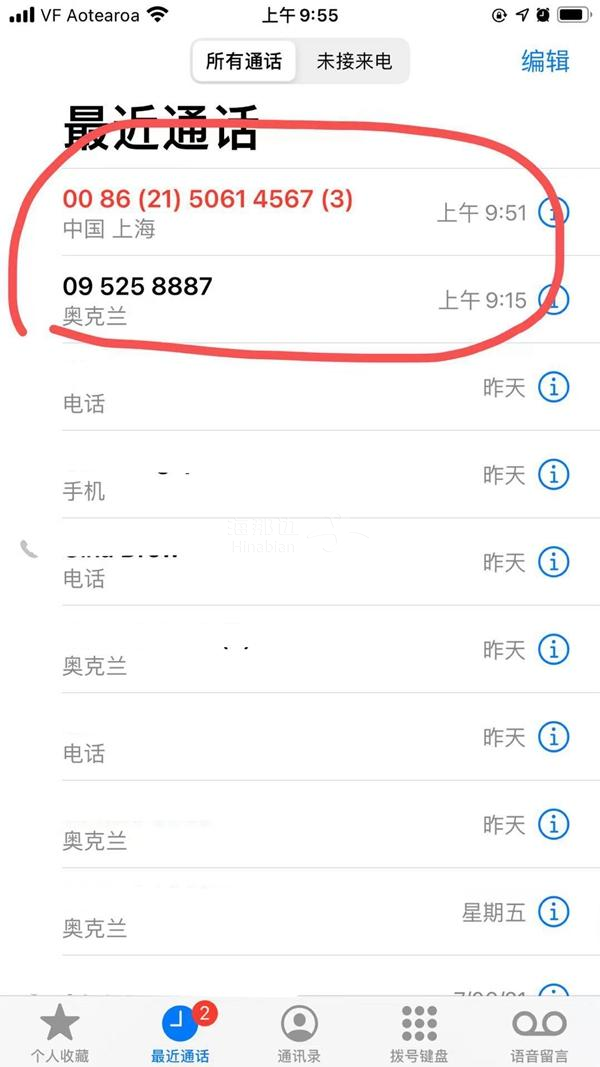This screenshot has width=600, height=1067.
Task: Switch to the 语音留言 voicemail tab
Action: (x=539, y=1033)
